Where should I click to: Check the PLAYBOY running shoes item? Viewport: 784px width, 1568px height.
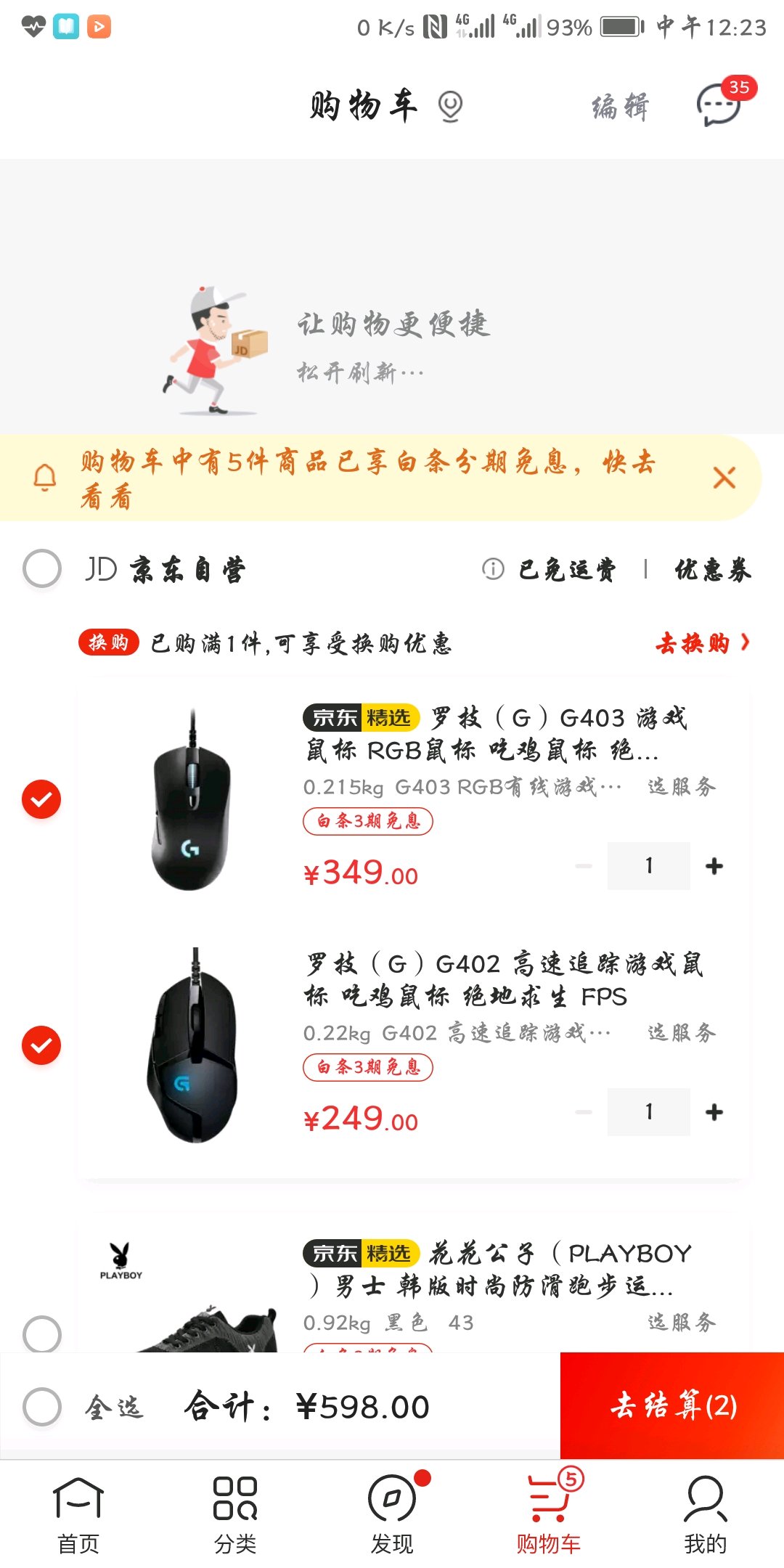[x=42, y=1334]
